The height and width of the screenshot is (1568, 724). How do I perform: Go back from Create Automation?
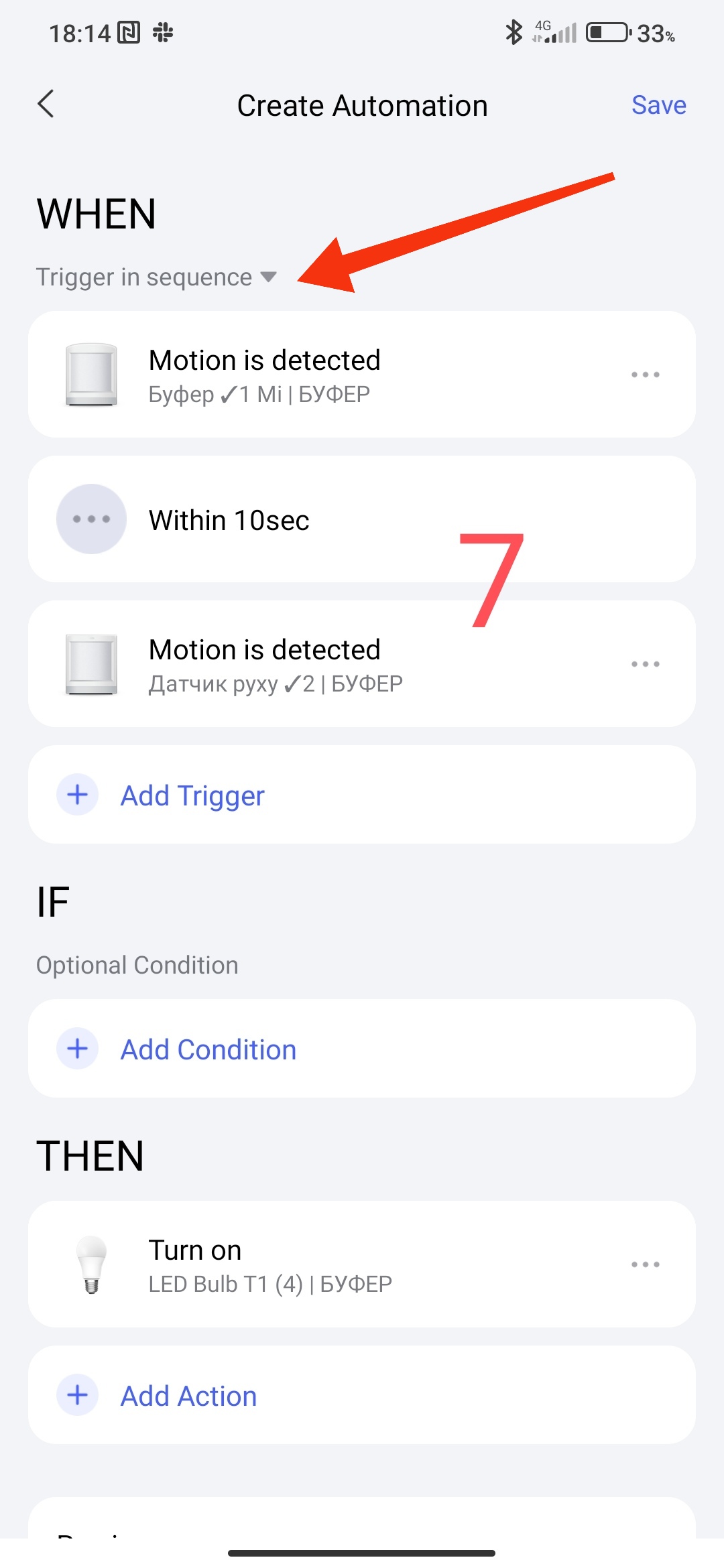tap(46, 105)
